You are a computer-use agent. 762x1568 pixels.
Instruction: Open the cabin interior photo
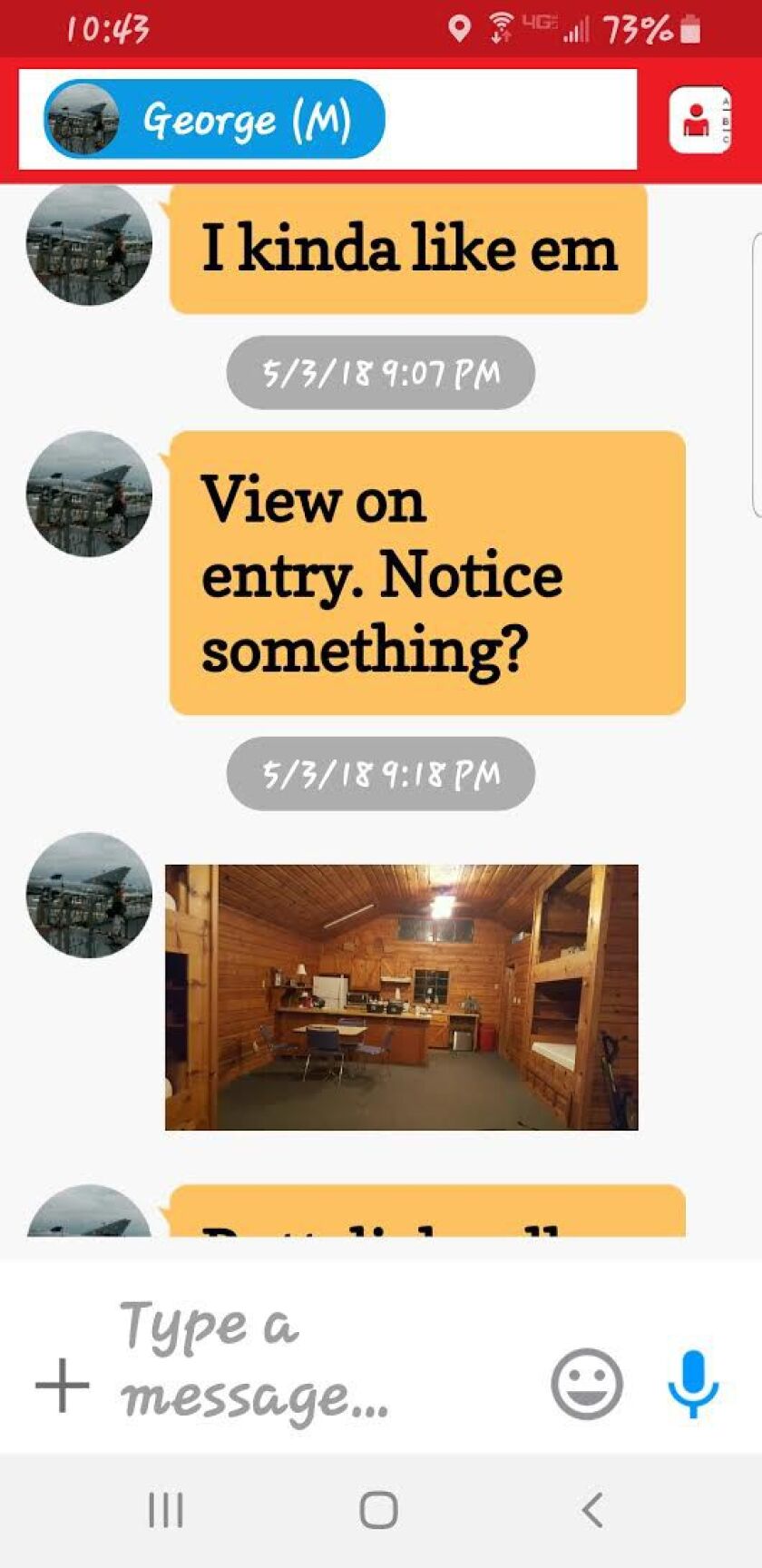click(x=401, y=996)
